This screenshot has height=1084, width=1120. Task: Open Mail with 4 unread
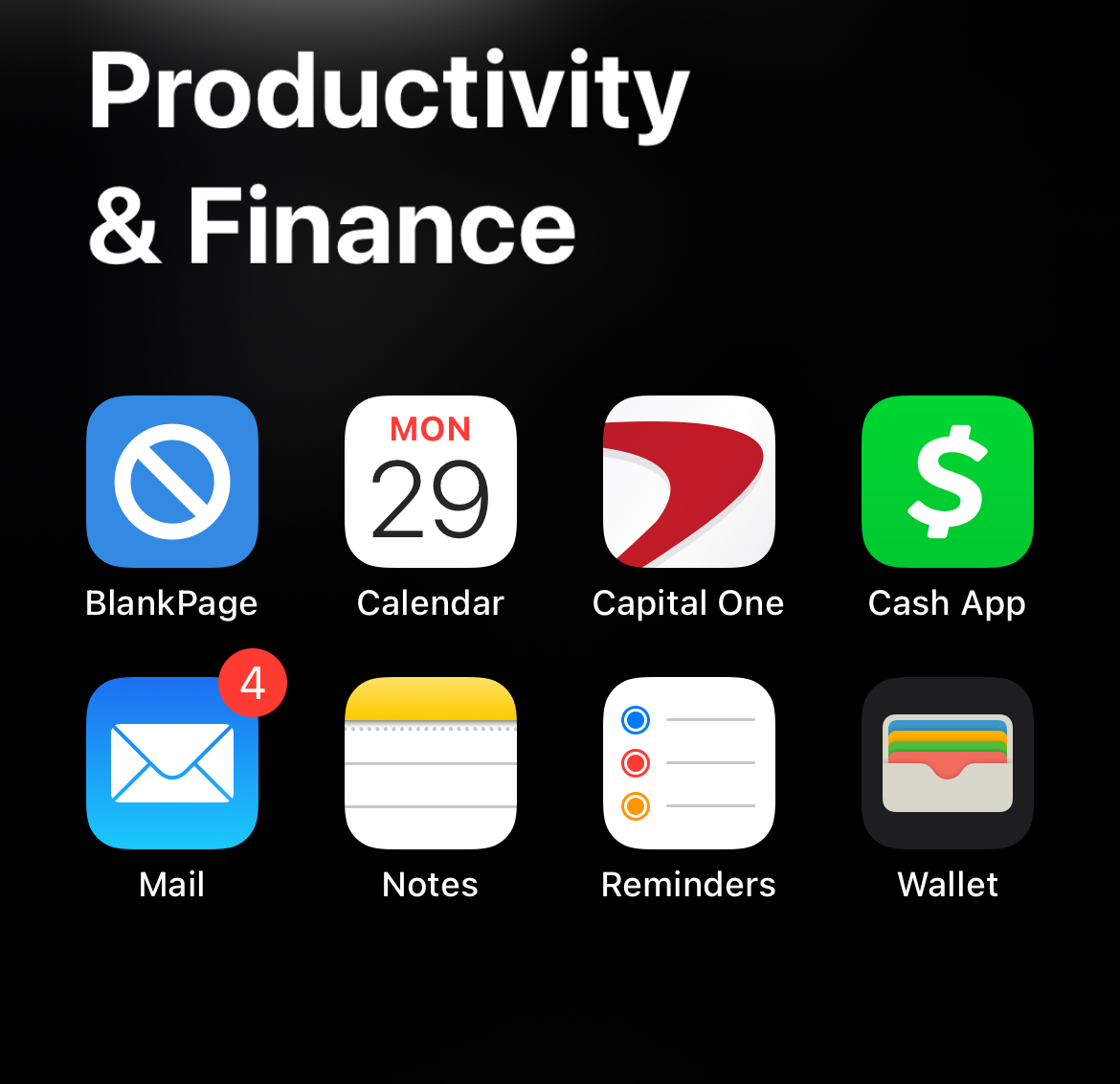point(172,763)
